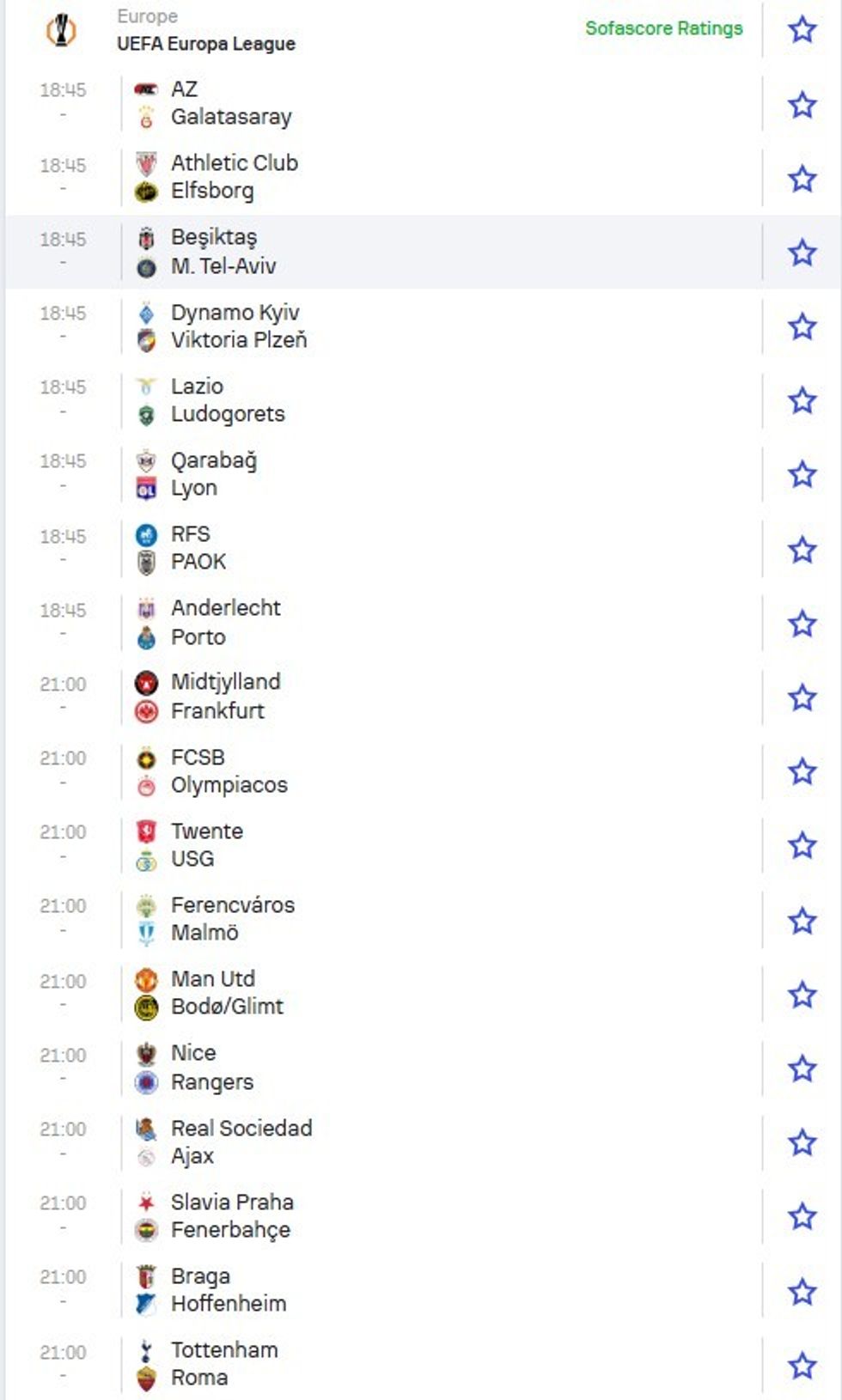Screen dimensions: 842x1400
Task: Favorite the Man Utd vs Bodø/Glimt match
Action: point(802,992)
